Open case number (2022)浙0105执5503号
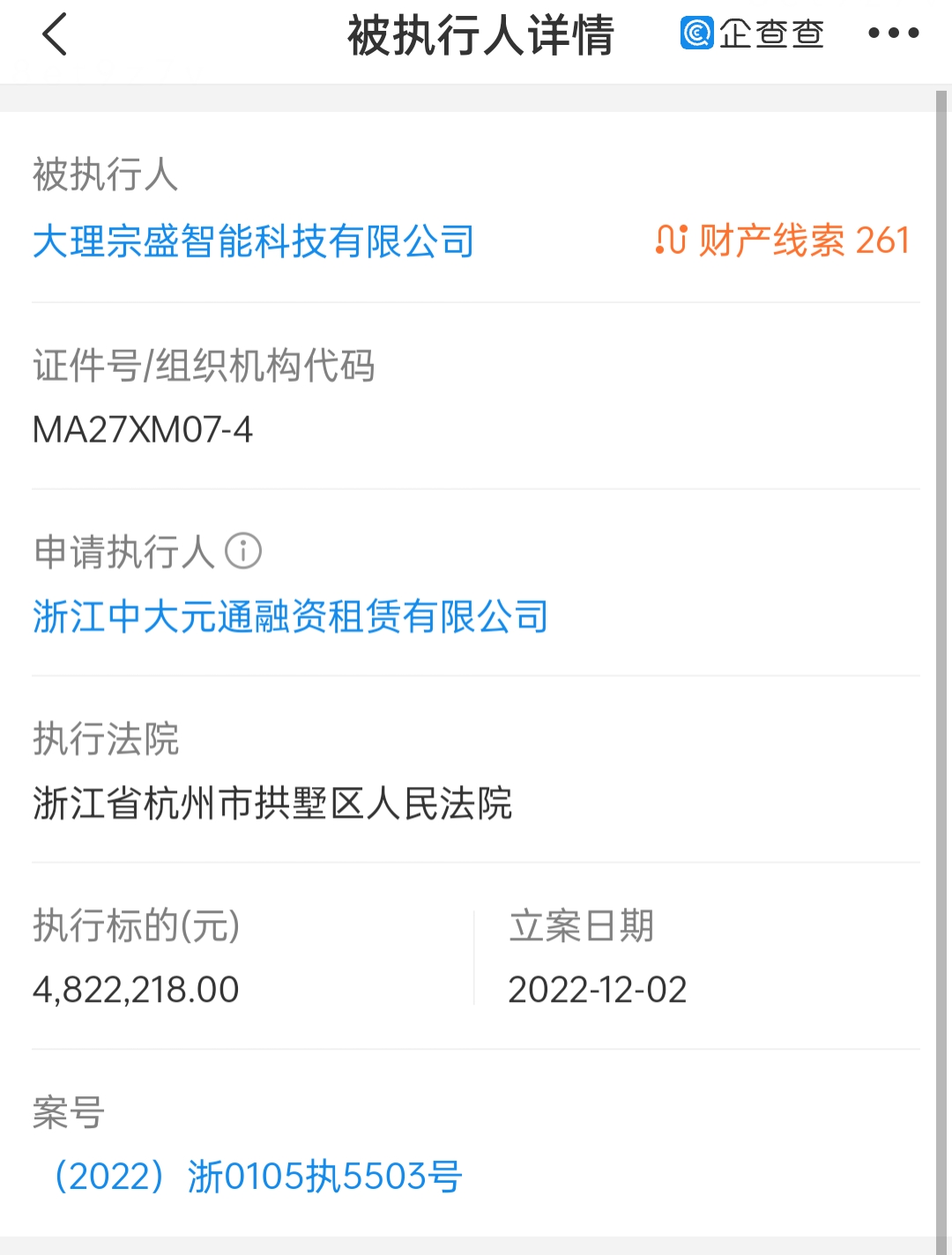This screenshot has height=1255, width=952. click(257, 1177)
